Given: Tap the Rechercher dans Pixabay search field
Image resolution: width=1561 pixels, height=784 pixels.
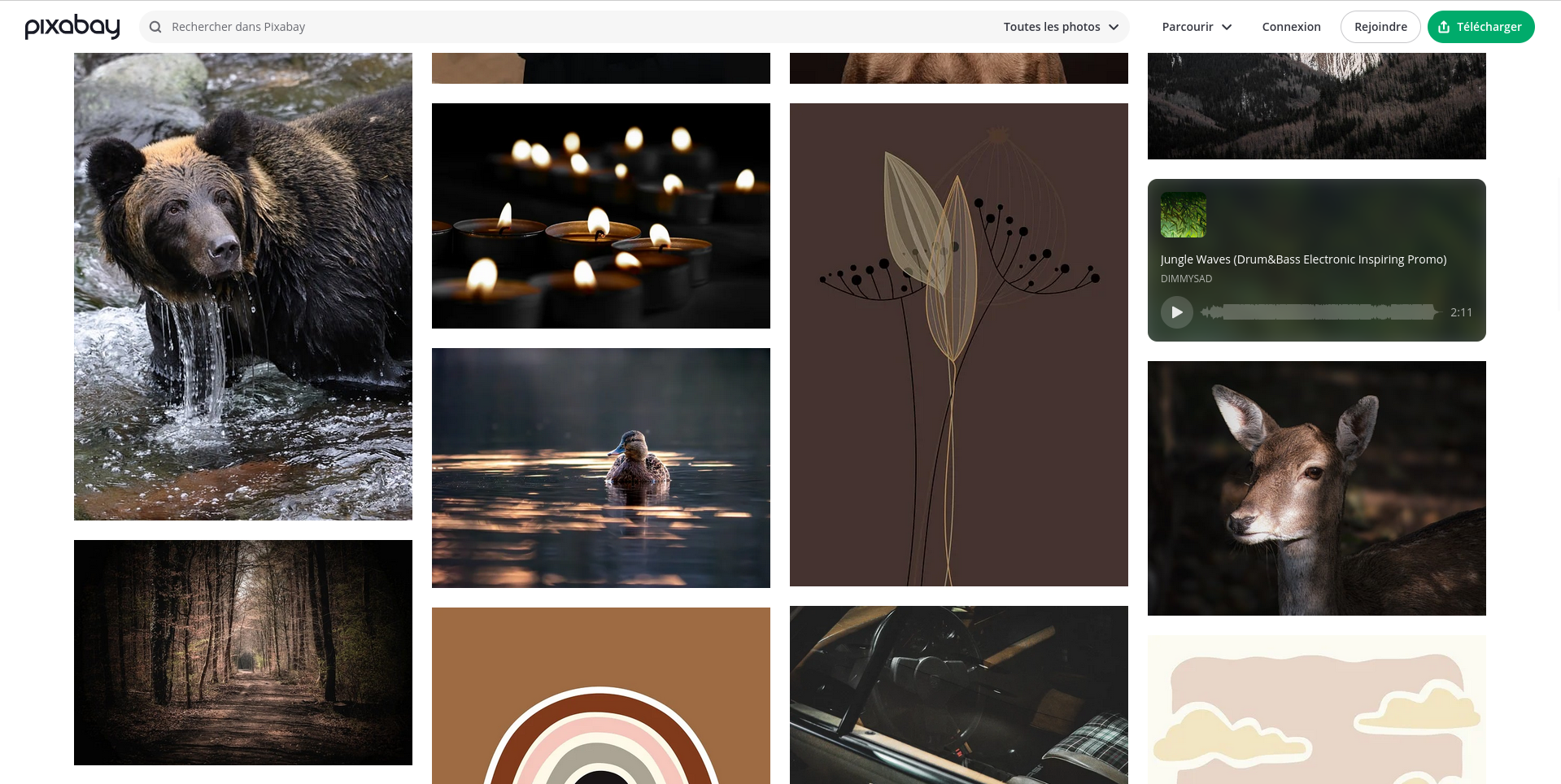Looking at the screenshot, I should click(569, 27).
